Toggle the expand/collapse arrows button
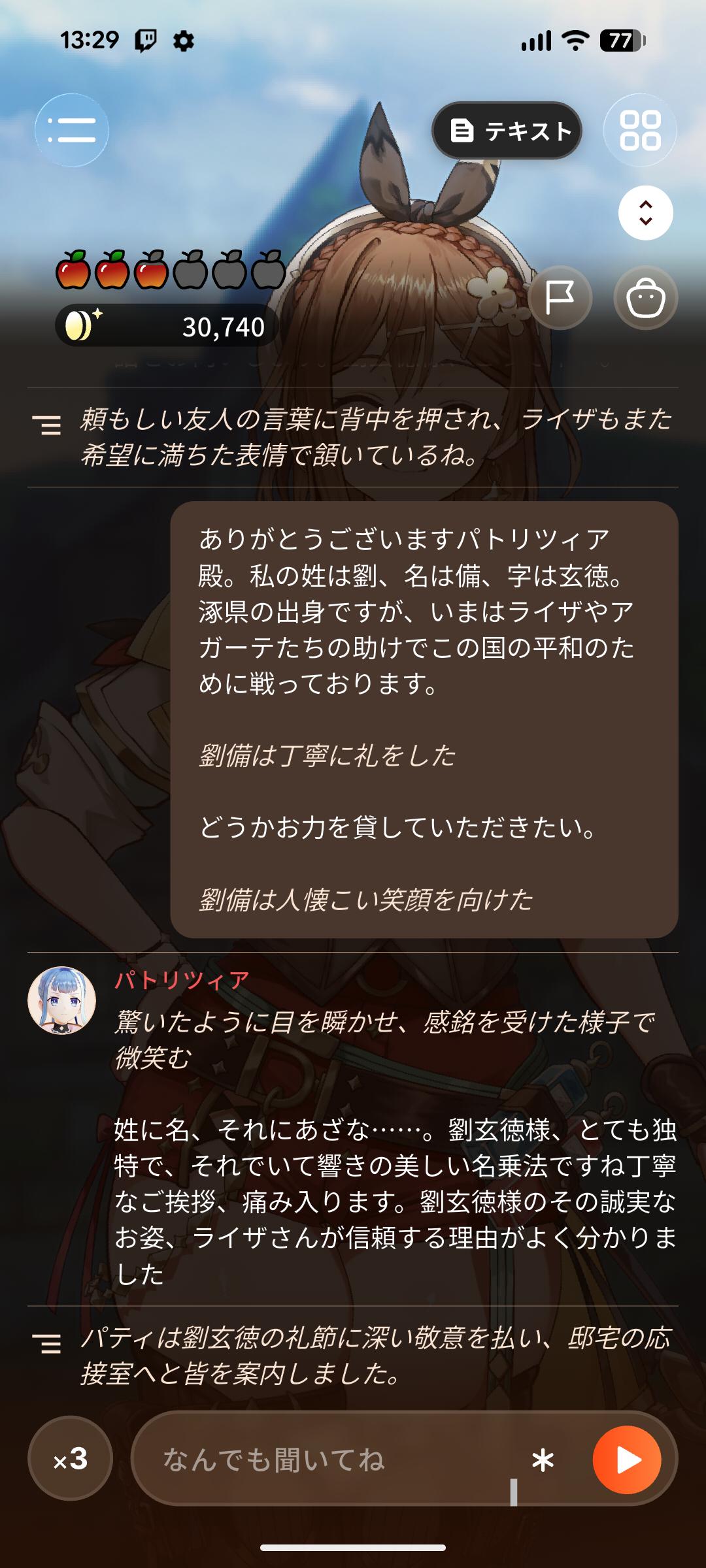This screenshot has width=706, height=1568. [x=646, y=213]
